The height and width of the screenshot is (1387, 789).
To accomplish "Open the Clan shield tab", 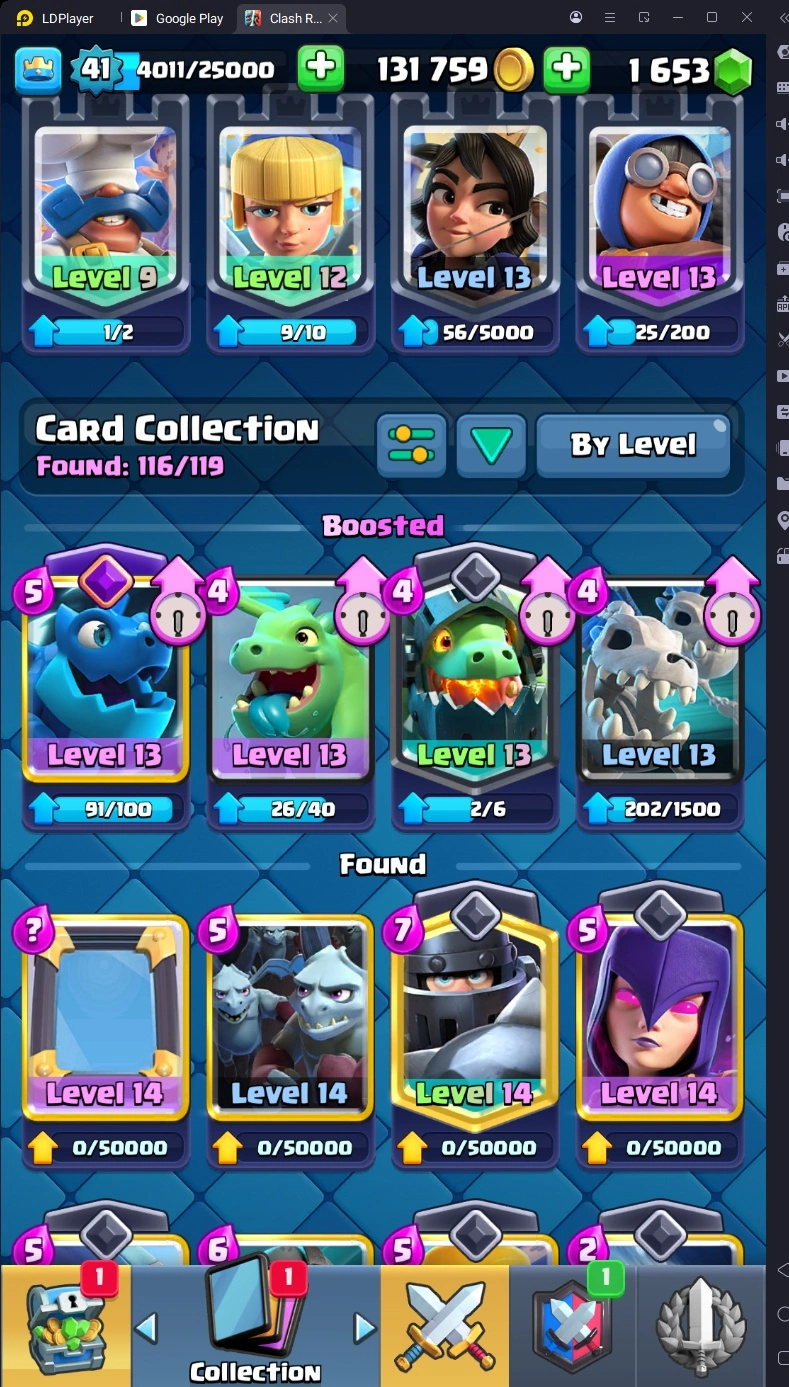I will [573, 1327].
